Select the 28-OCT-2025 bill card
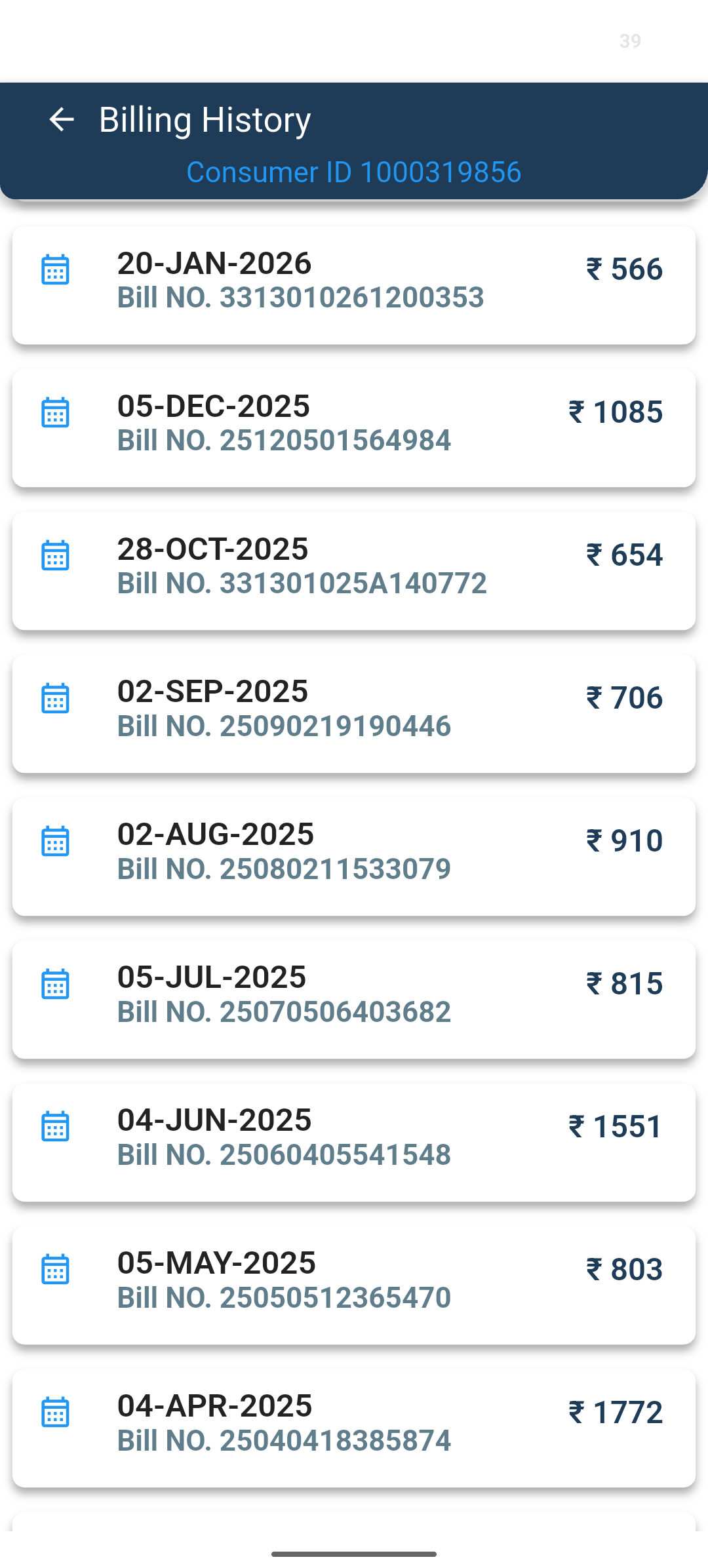Viewport: 708px width, 1568px height. 354,571
